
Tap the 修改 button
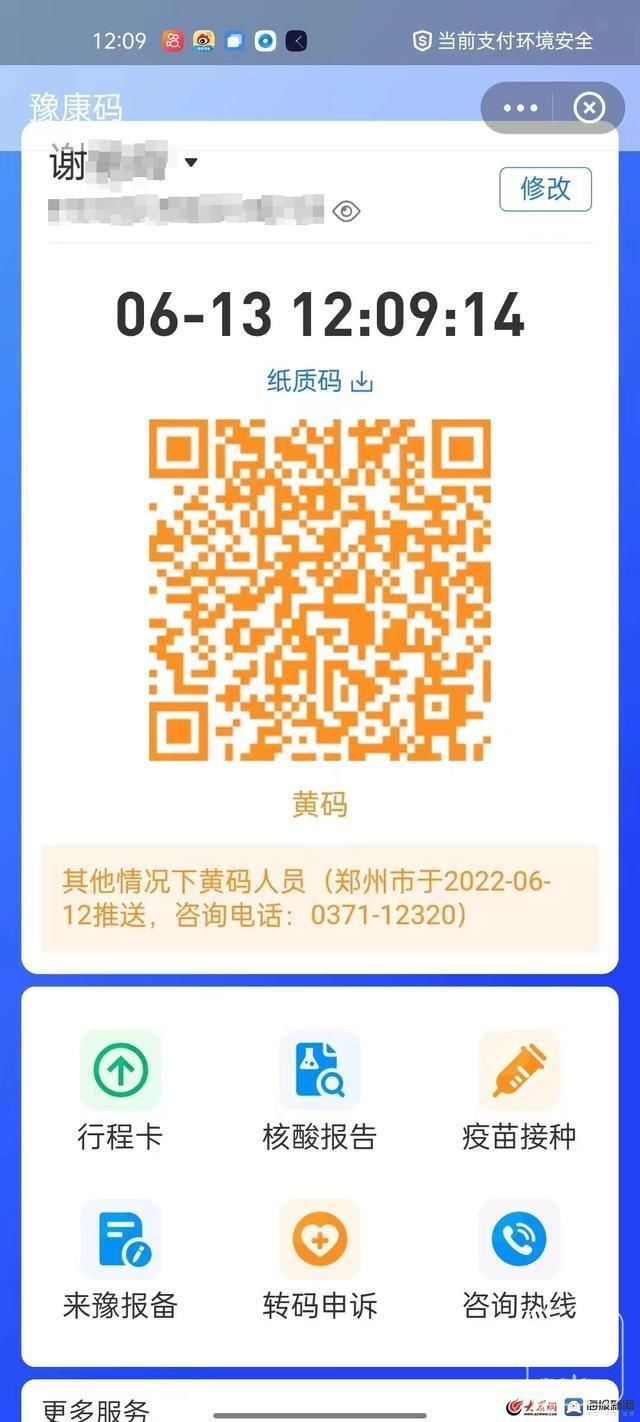point(545,189)
